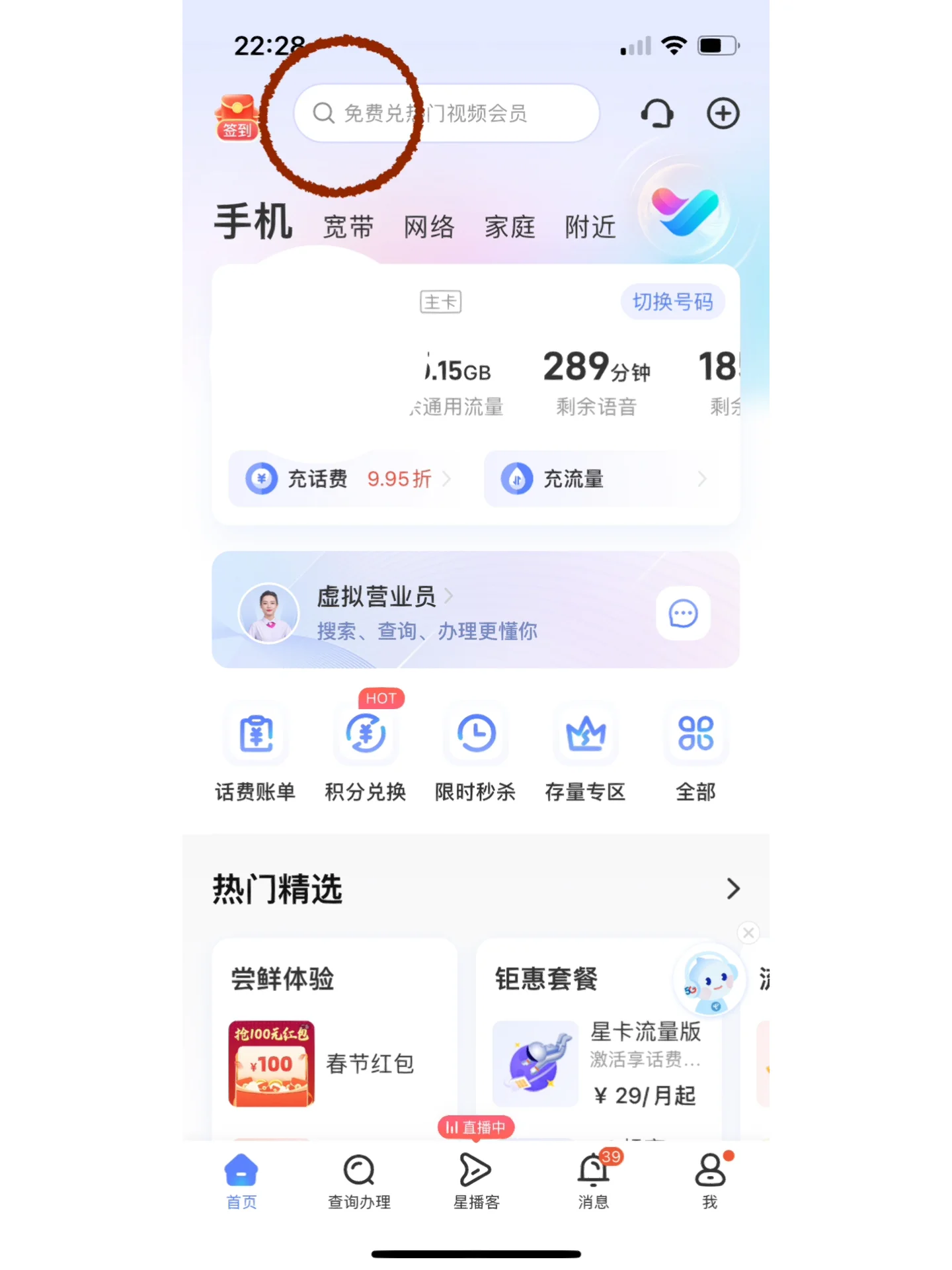Switch to the 附近 tab
Screen dimensions: 952x1270
tap(590, 227)
